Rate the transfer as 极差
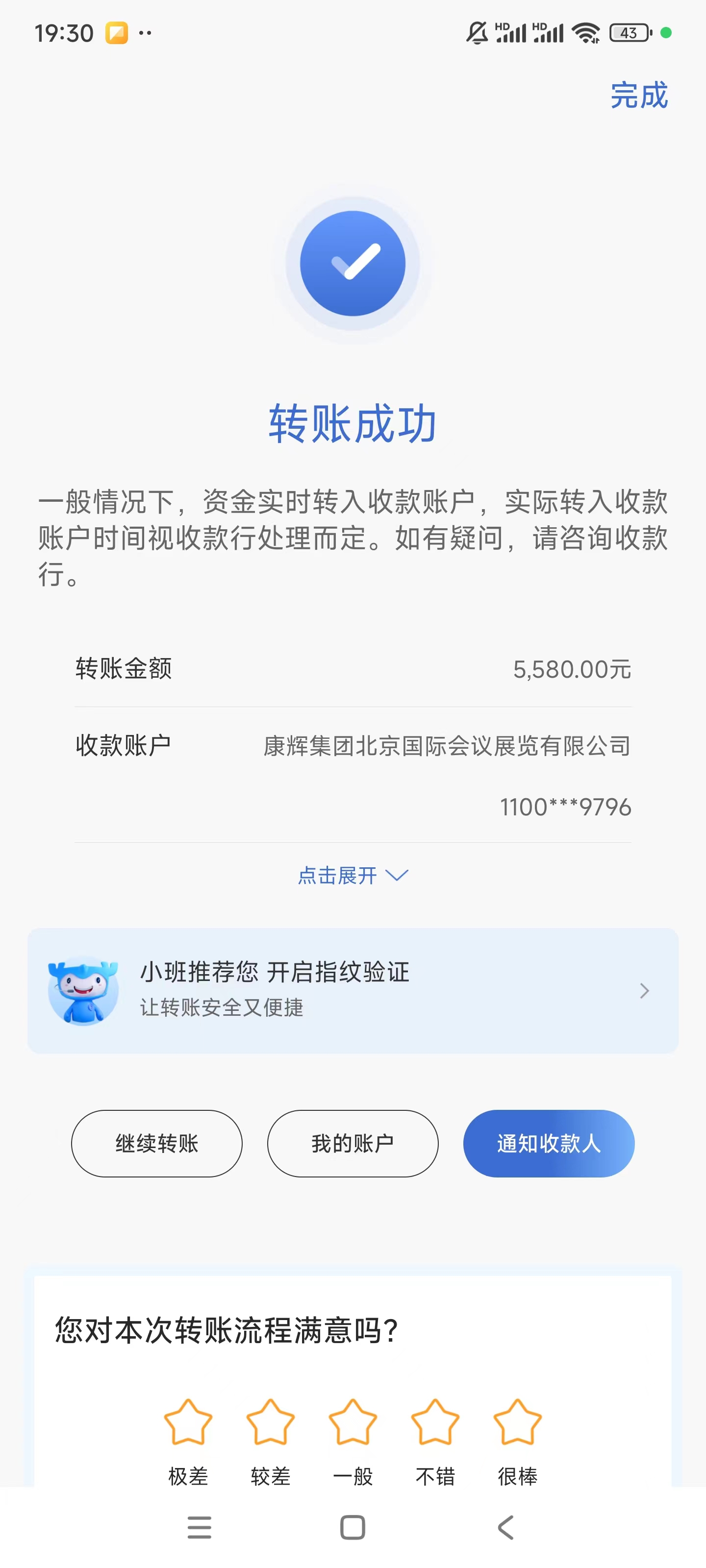 click(x=188, y=1422)
